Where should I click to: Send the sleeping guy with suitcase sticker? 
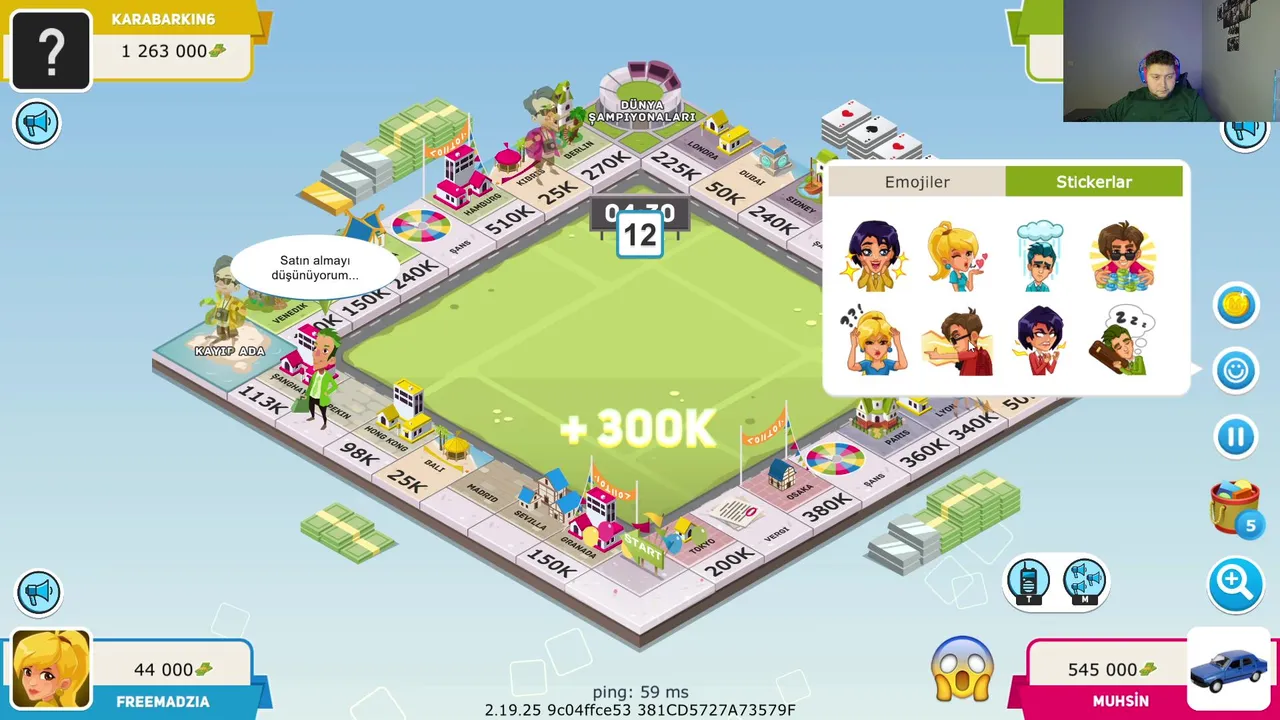tap(1124, 341)
